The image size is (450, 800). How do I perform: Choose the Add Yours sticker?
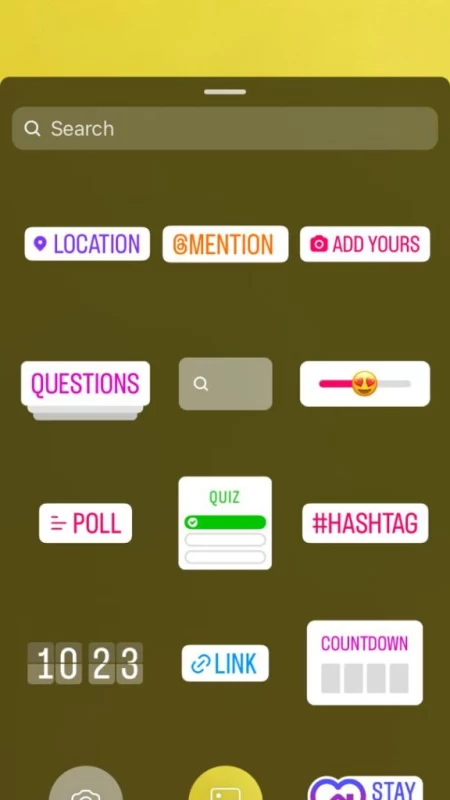[x=365, y=244]
